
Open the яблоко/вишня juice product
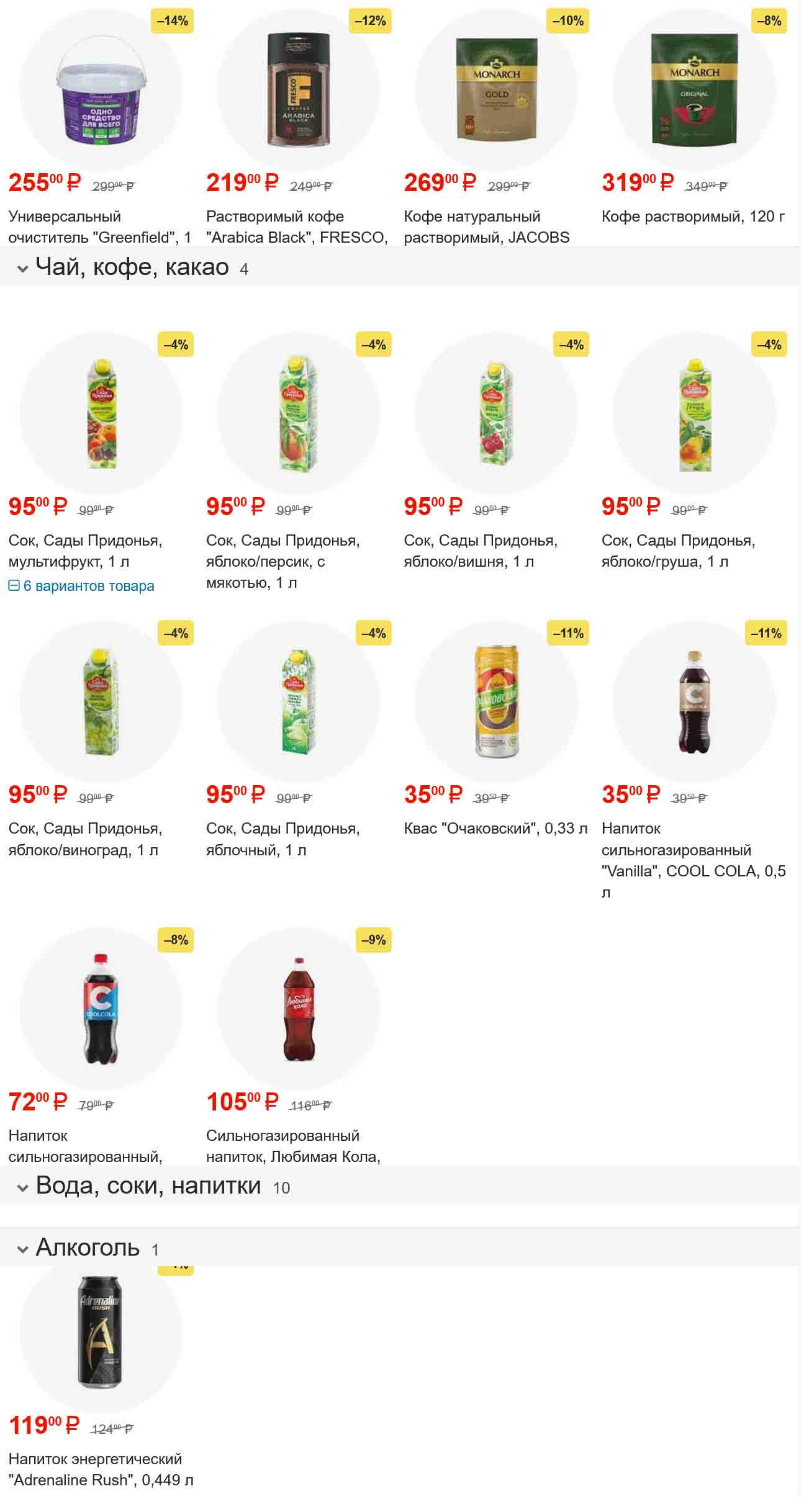click(495, 415)
